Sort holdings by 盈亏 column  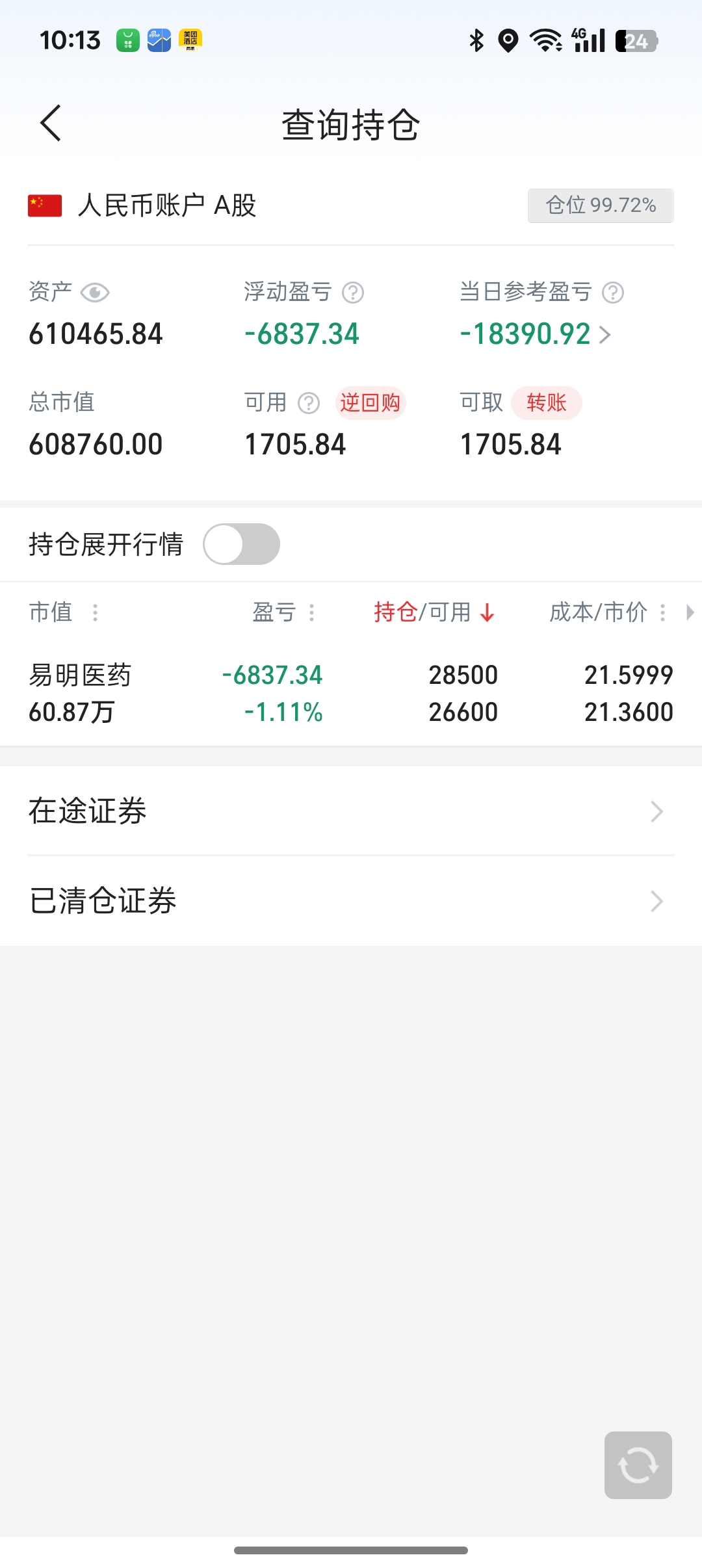284,612
